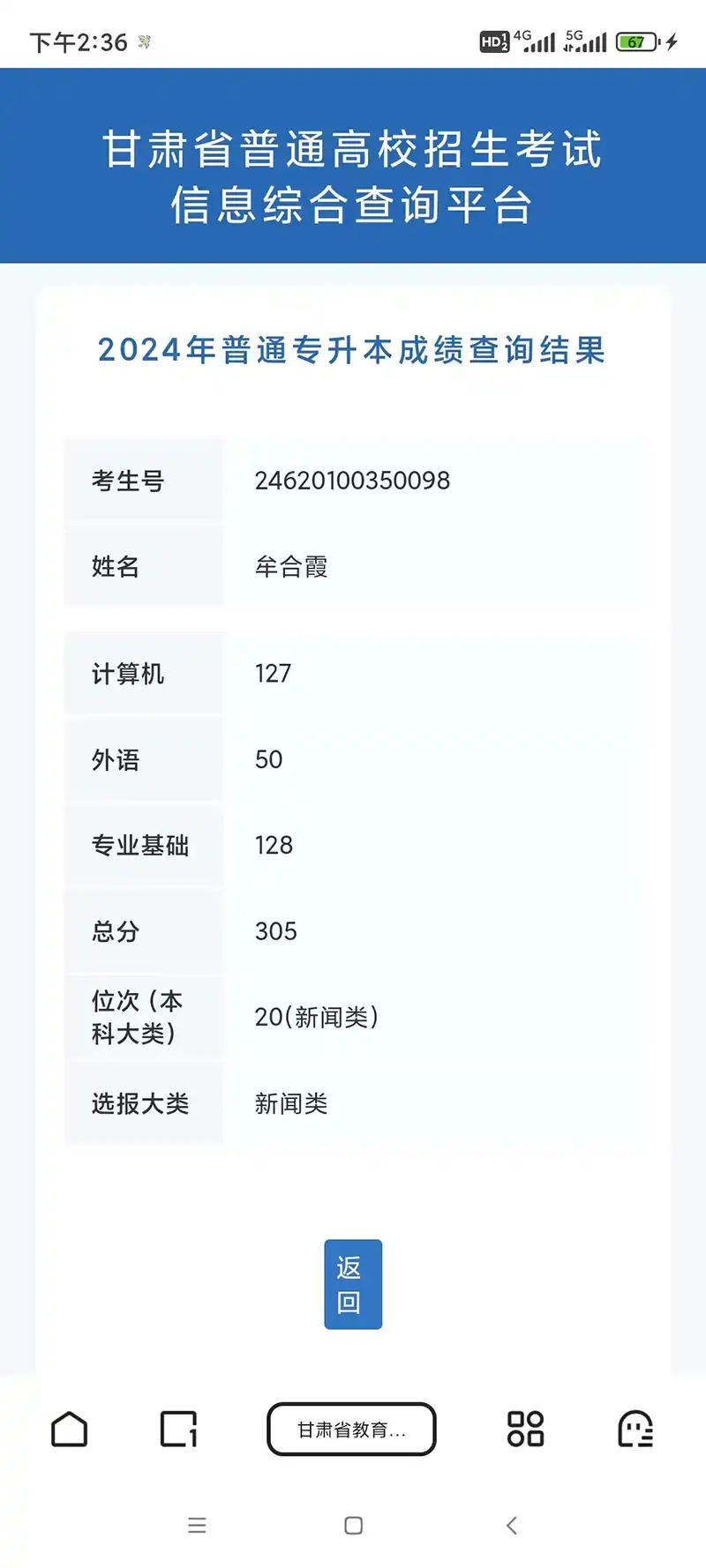Go back using the system back arrow
The height and width of the screenshot is (1568, 706).
coord(512,1526)
